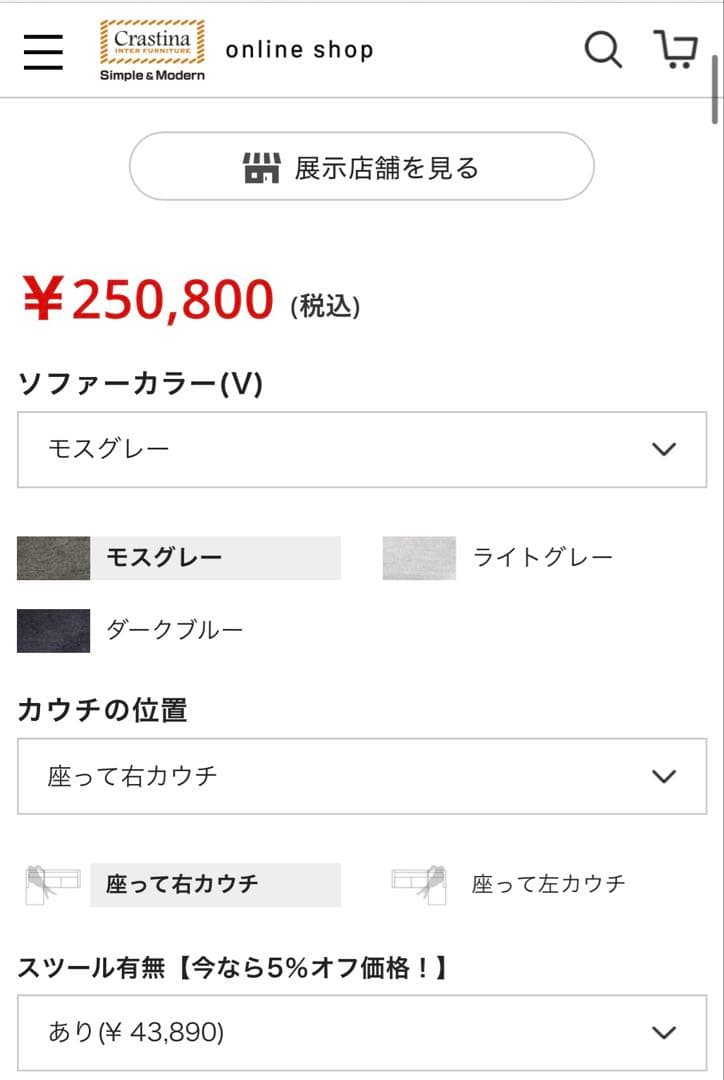Screen dimensions: 724x1080
Task: Open the スツール有無 dropdown showing あり(¥43,890)
Action: [362, 1033]
